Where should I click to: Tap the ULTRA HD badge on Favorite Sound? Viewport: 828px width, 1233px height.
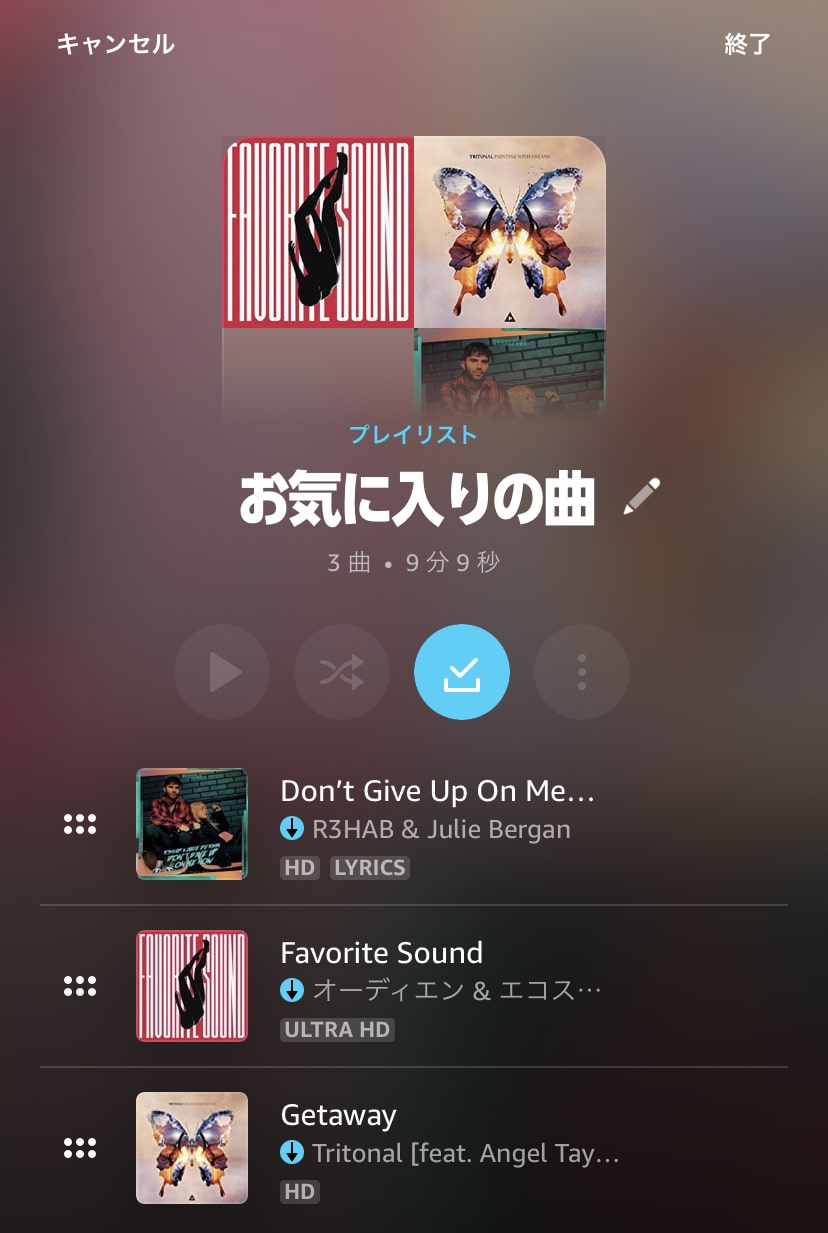(337, 1029)
